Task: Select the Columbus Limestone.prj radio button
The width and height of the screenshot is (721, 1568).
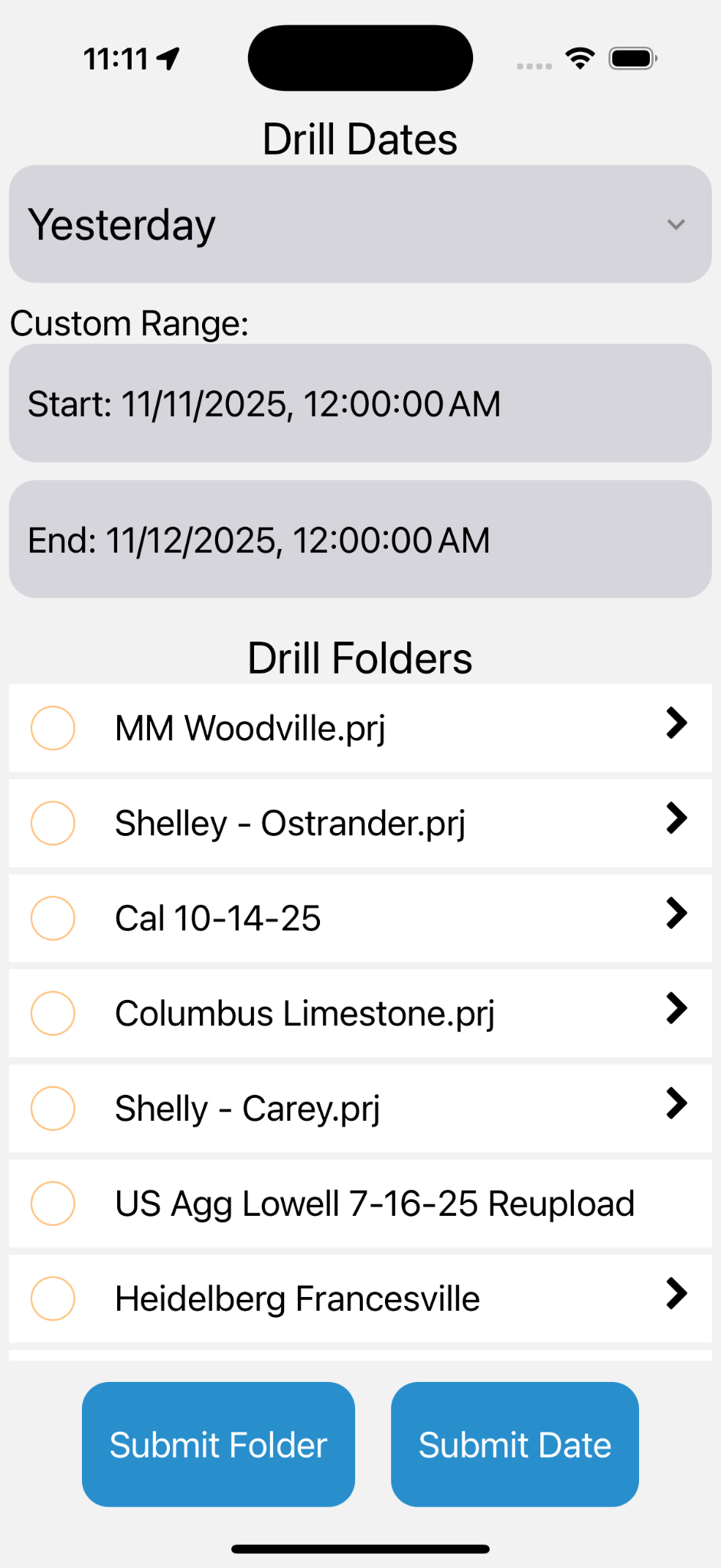Action: 52,1013
